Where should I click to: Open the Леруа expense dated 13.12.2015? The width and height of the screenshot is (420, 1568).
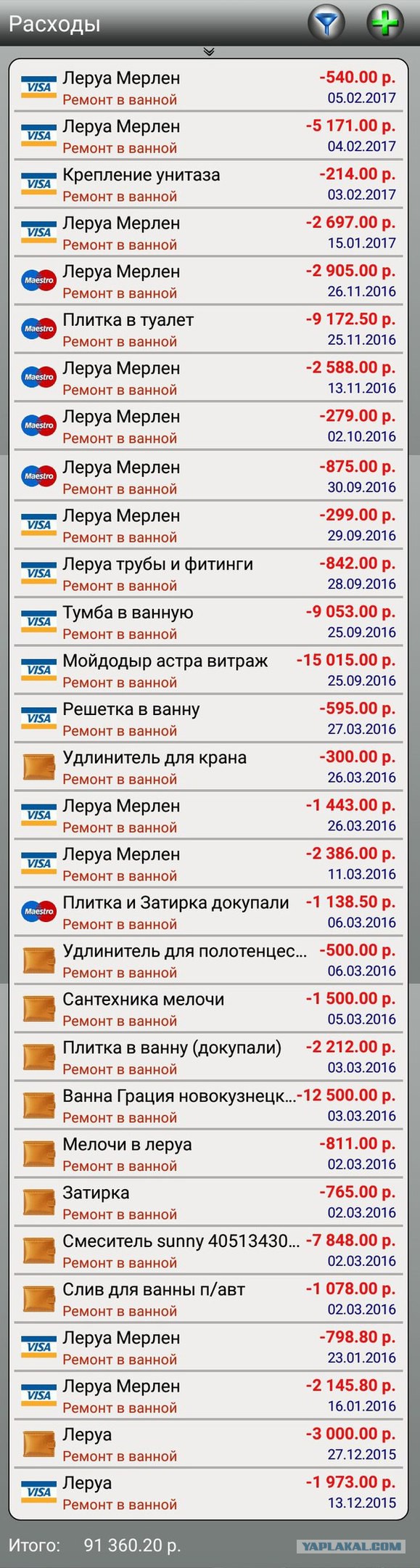point(210,1493)
